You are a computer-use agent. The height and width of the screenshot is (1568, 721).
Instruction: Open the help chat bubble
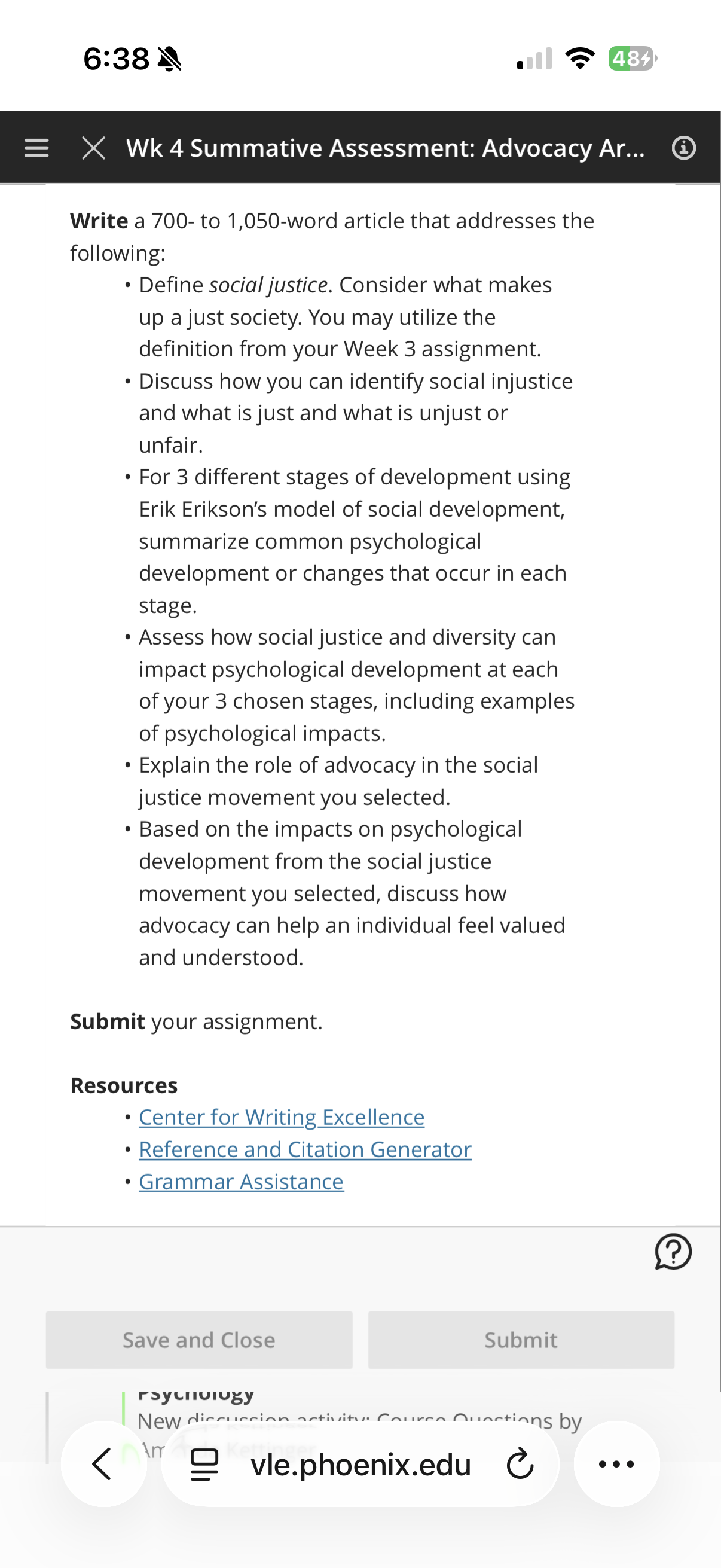[x=673, y=1252]
